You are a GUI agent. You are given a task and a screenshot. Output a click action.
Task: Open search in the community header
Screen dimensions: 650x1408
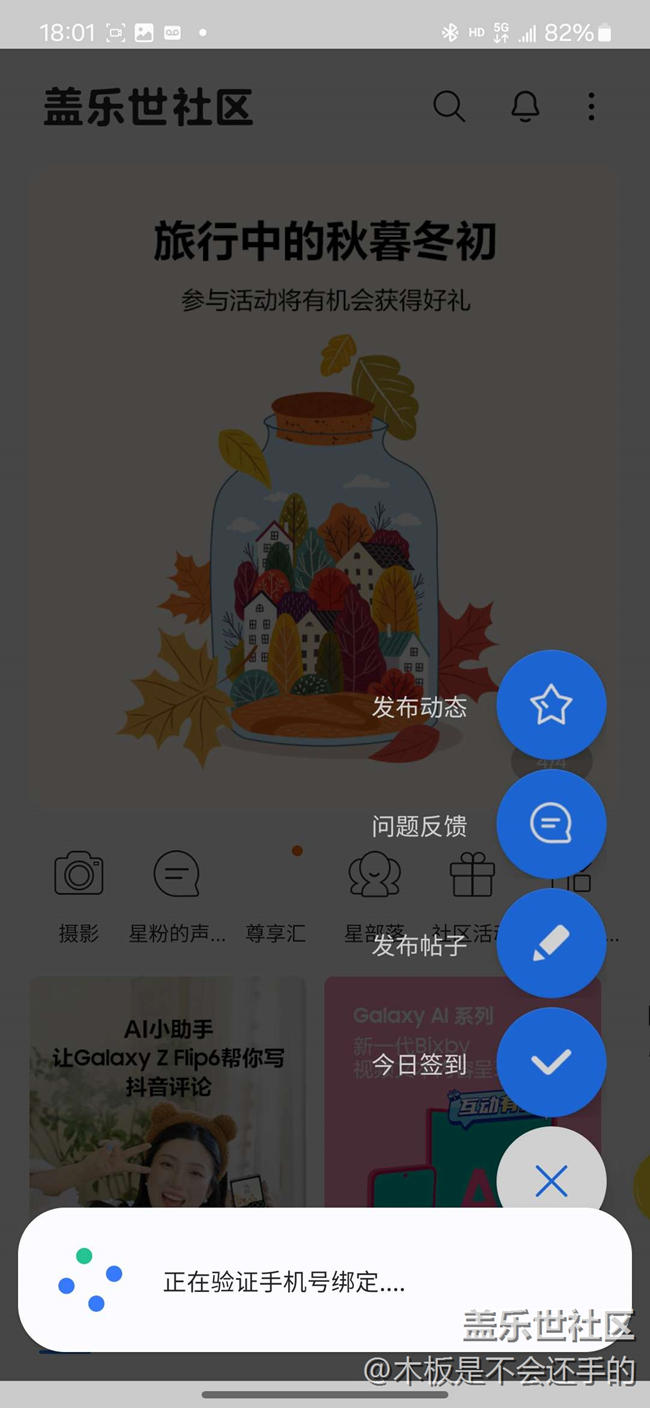pyautogui.click(x=449, y=106)
